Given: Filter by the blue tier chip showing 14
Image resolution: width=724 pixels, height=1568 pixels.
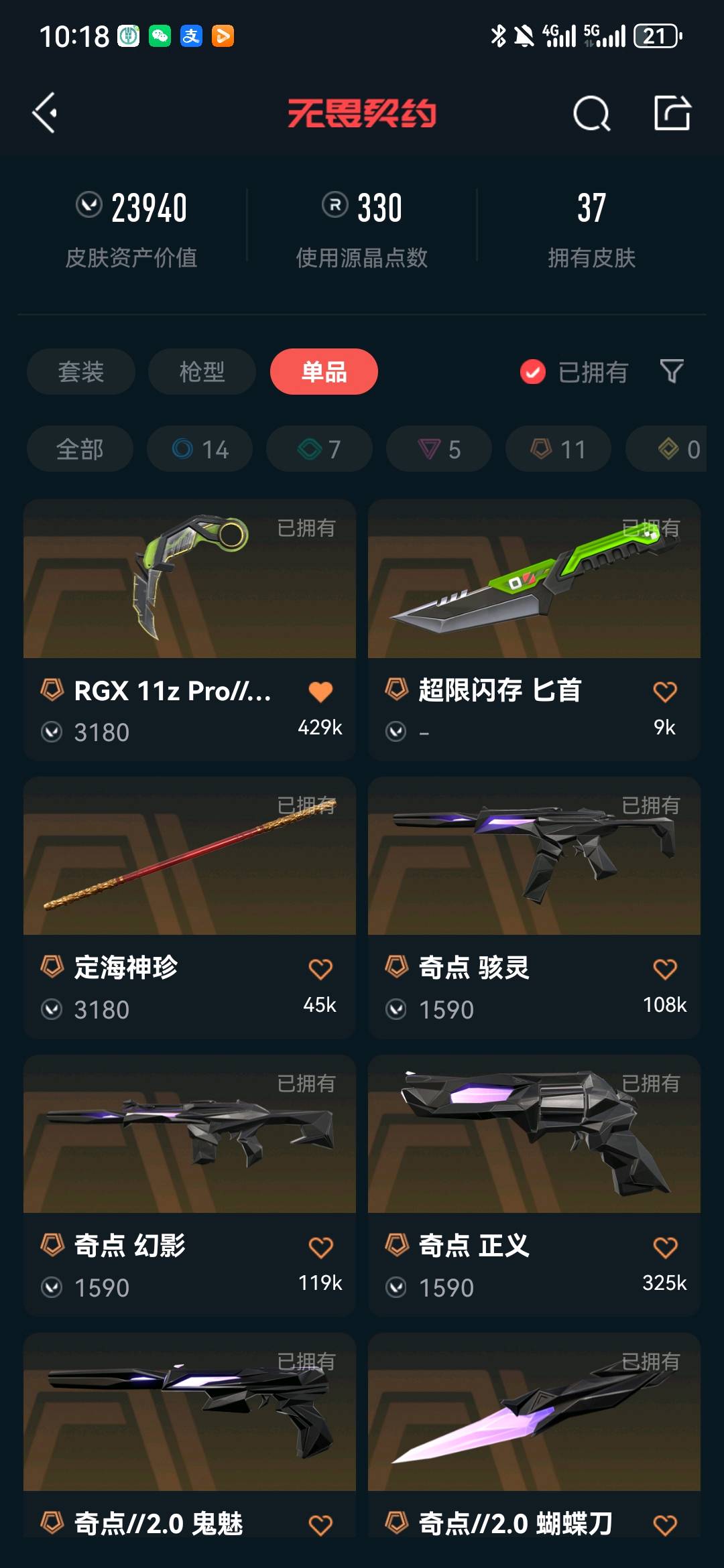Looking at the screenshot, I should (200, 449).
